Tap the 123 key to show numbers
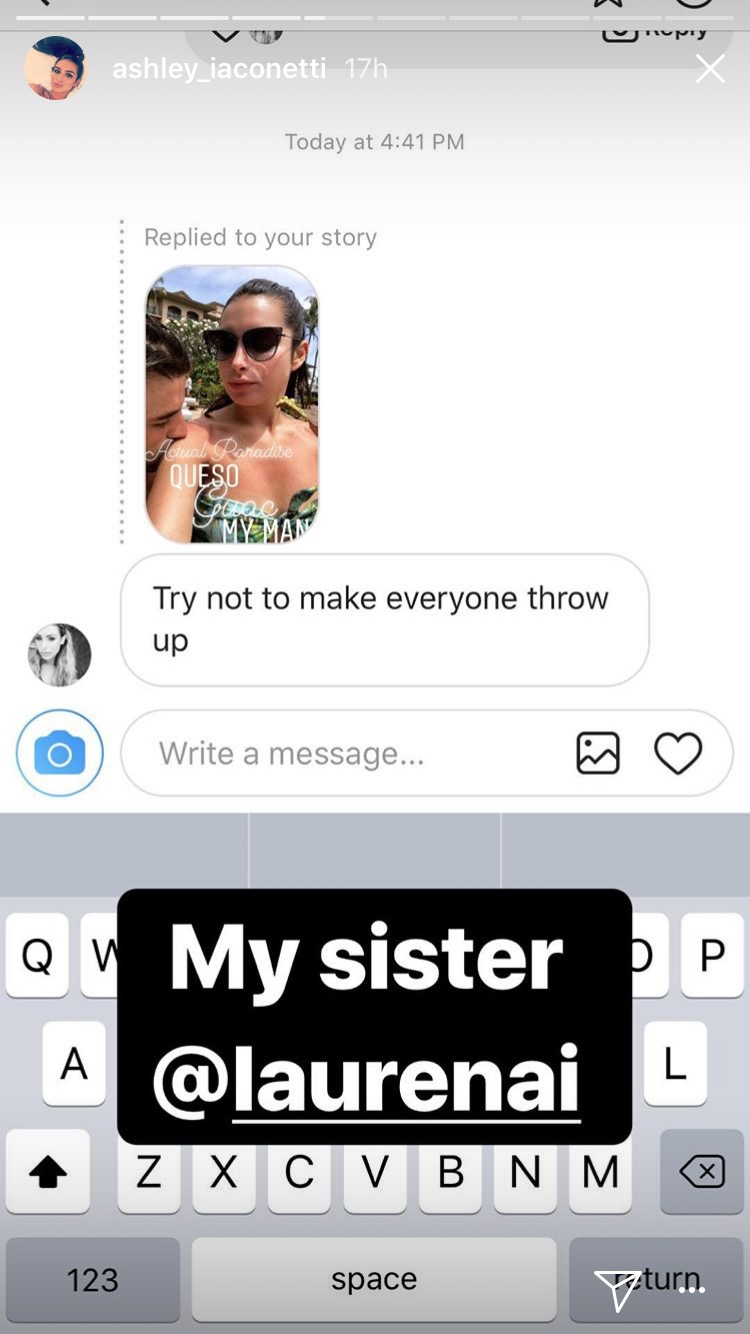The width and height of the screenshot is (750, 1334). (x=92, y=1279)
